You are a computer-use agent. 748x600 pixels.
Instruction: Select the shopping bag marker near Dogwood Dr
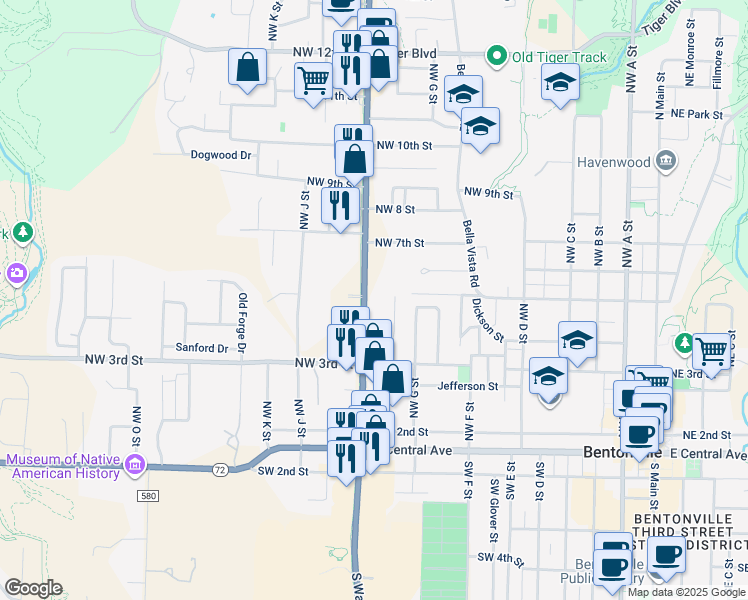[x=355, y=158]
